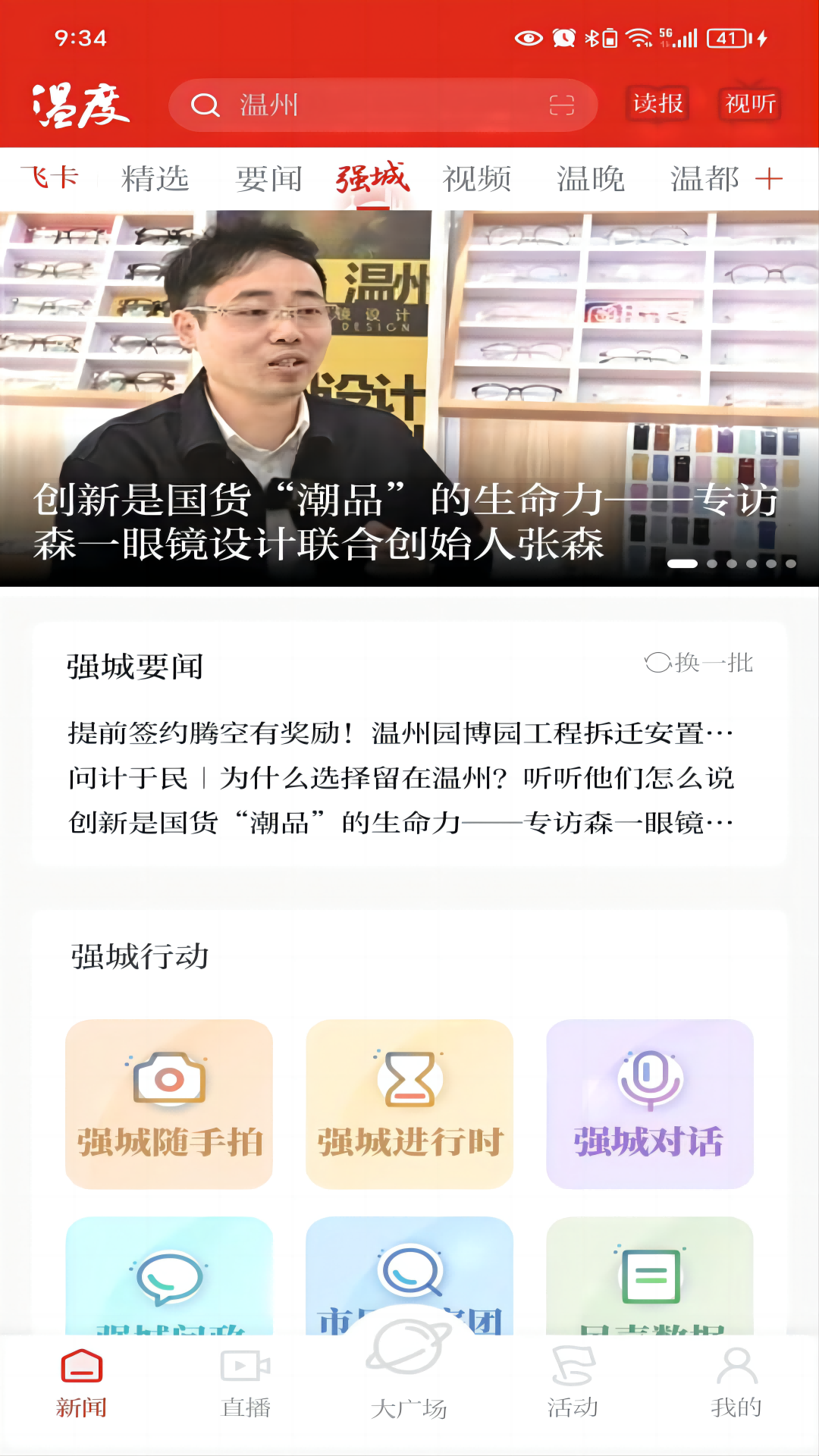
Task: Switch to the 要闻 tab
Action: click(268, 179)
